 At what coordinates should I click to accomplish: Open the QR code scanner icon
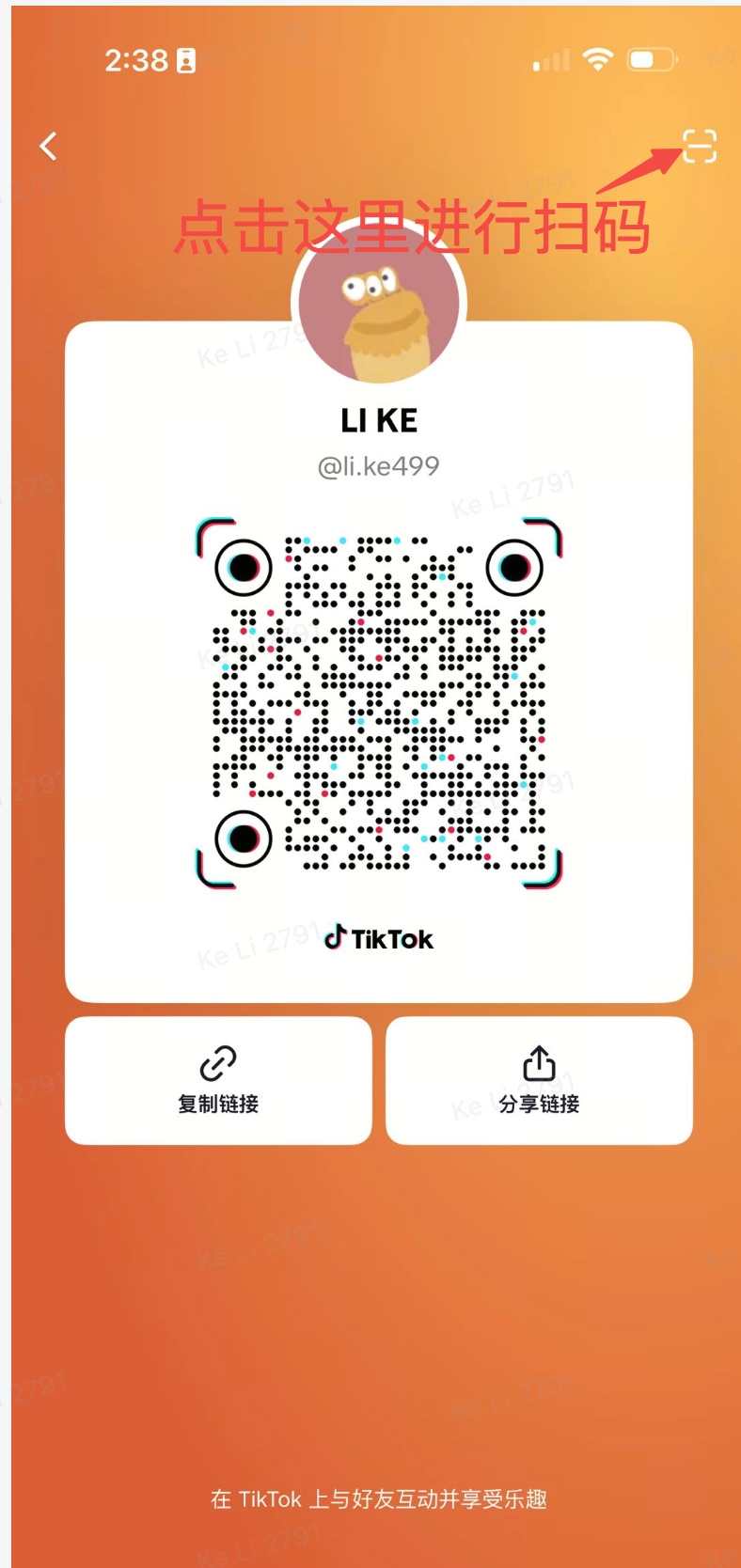coord(699,146)
